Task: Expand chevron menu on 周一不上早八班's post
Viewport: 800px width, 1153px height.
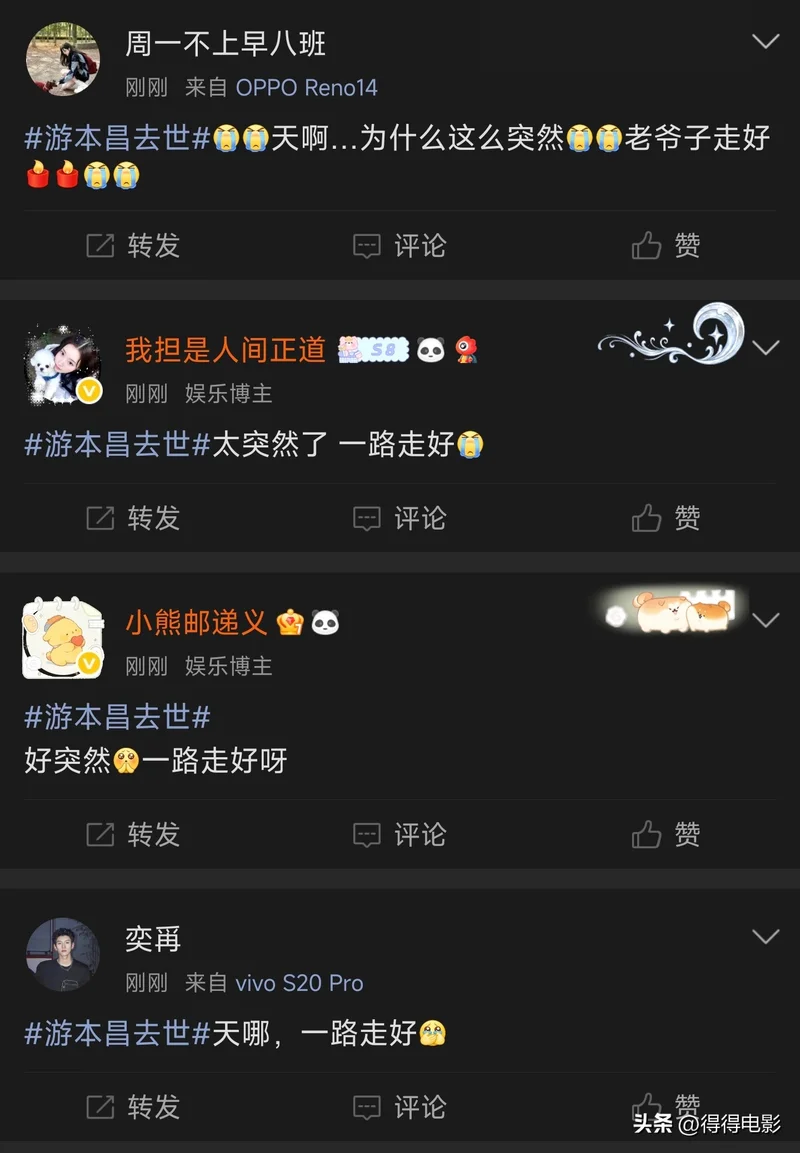Action: [x=765, y=41]
